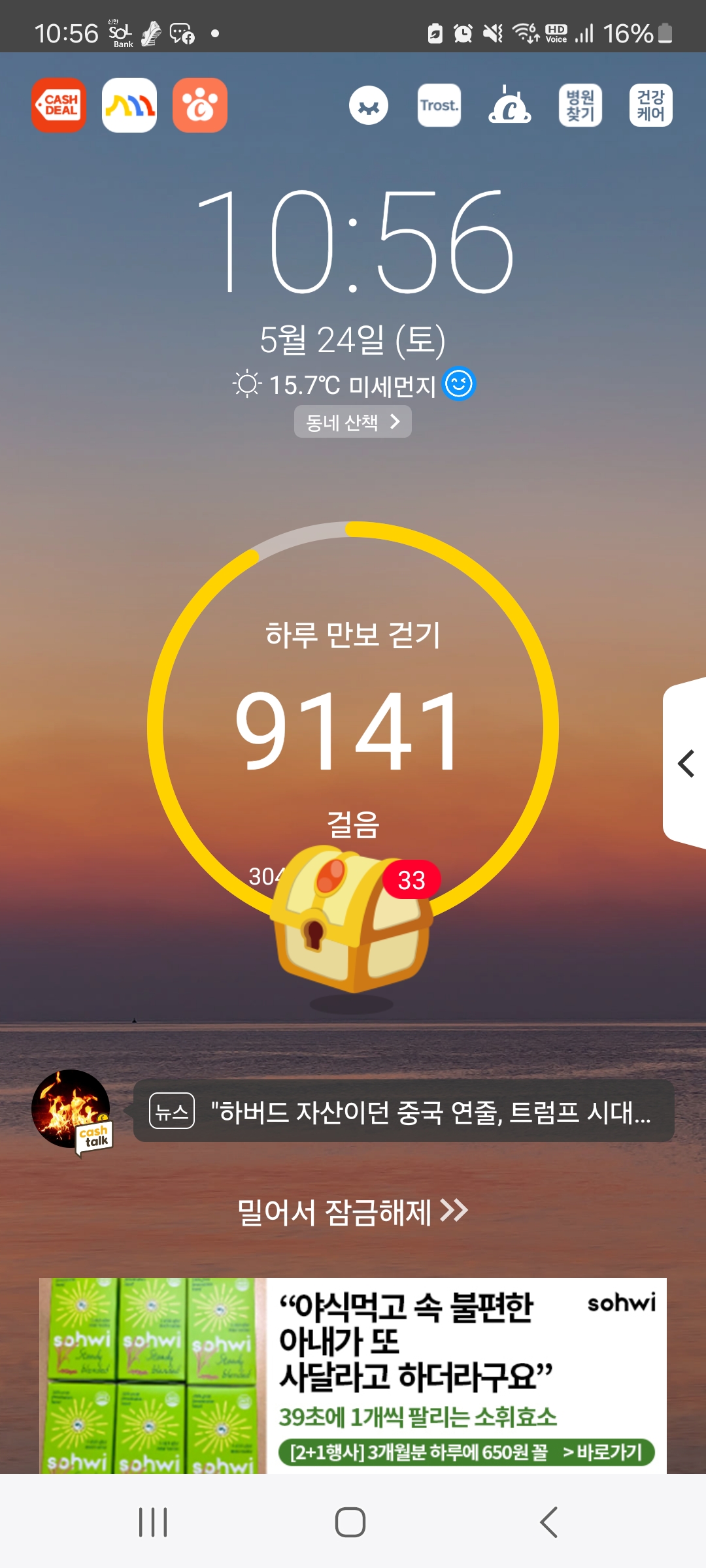Open the orange paw print app icon
Image resolution: width=706 pixels, height=1568 pixels.
pos(200,105)
